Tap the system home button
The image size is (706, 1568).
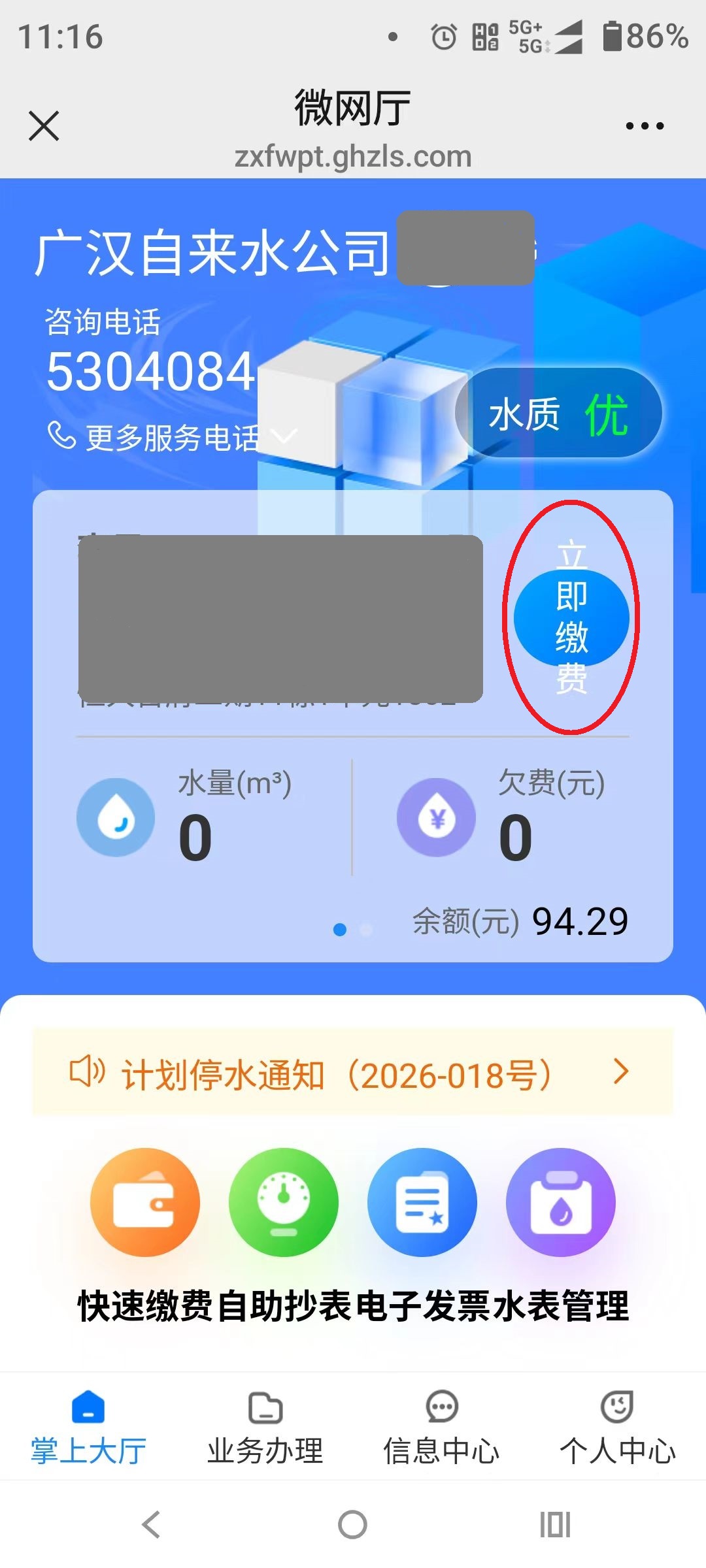point(352,1525)
